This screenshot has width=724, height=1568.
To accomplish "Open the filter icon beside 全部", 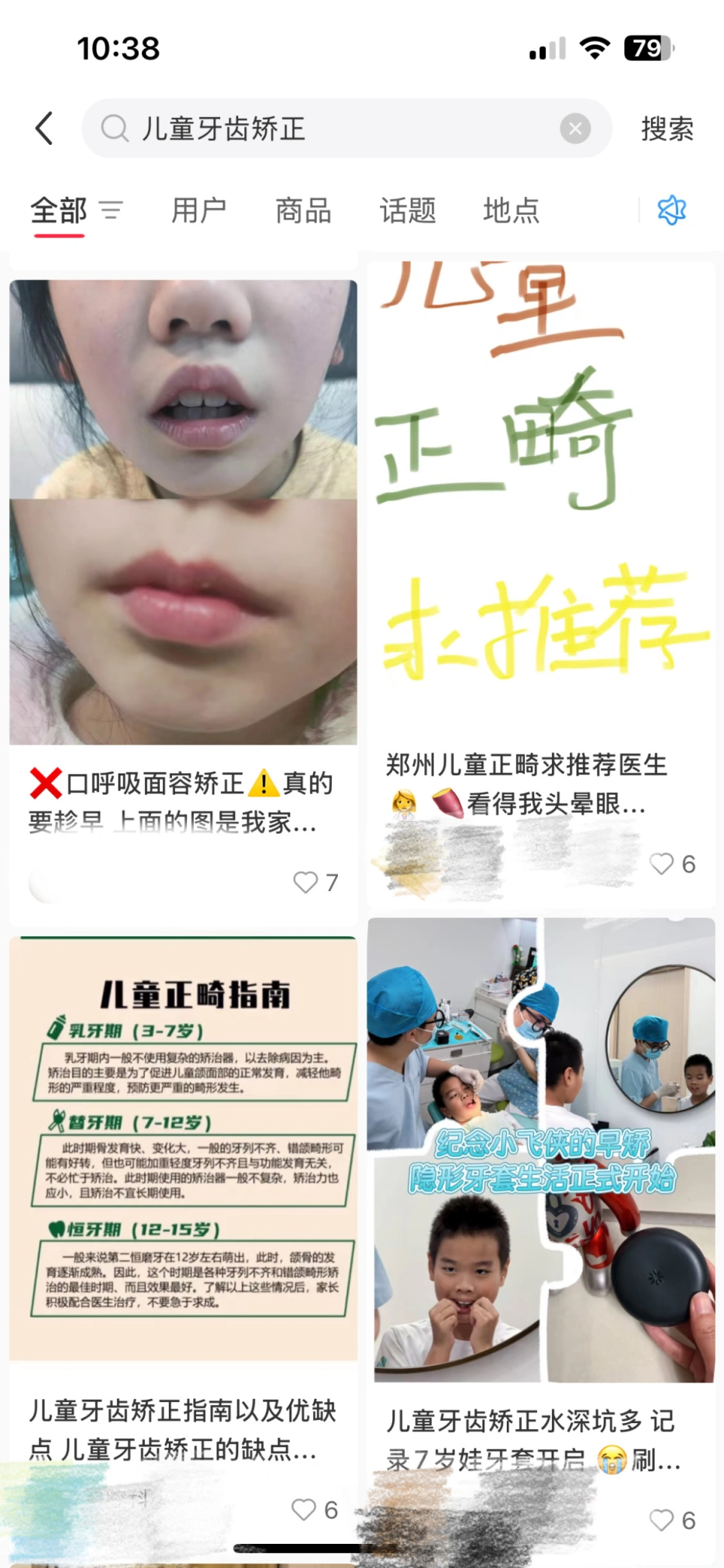I will [111, 211].
